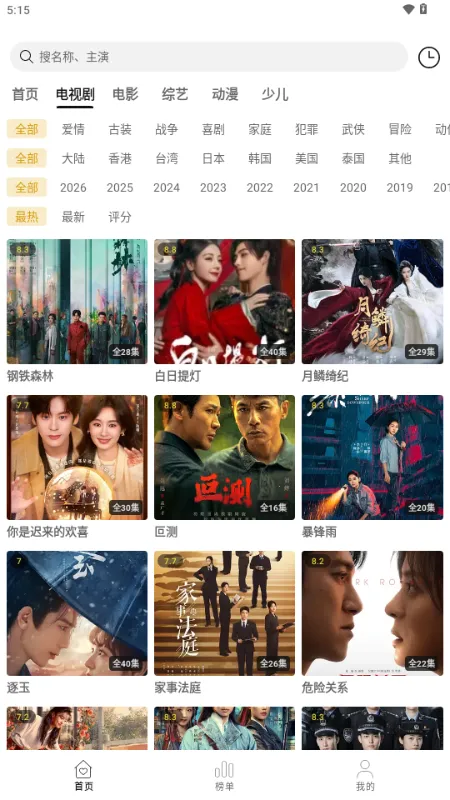
Task: View the 月鳞绮纪 drama
Action: pos(372,311)
